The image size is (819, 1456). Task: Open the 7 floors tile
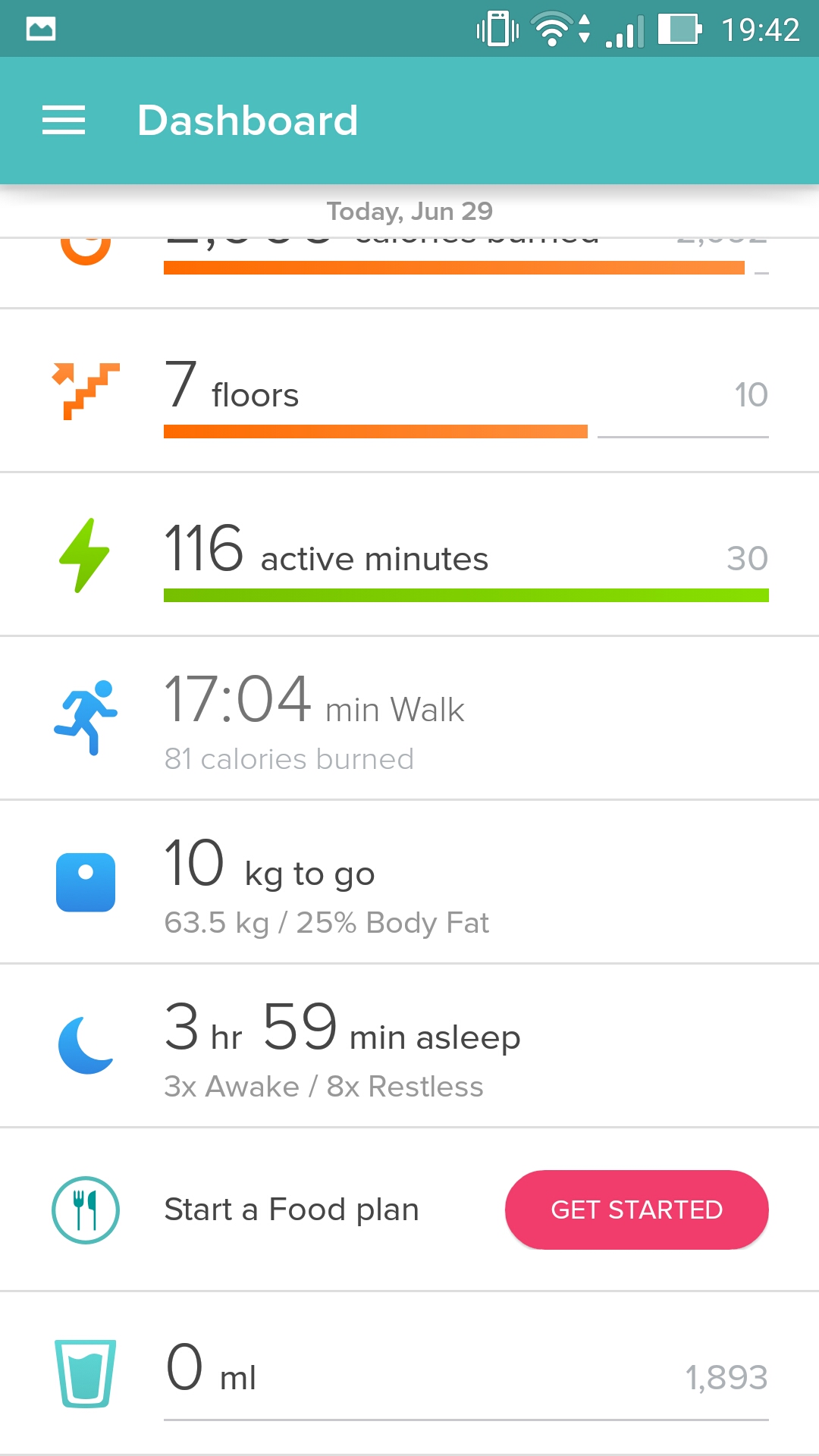coord(409,391)
